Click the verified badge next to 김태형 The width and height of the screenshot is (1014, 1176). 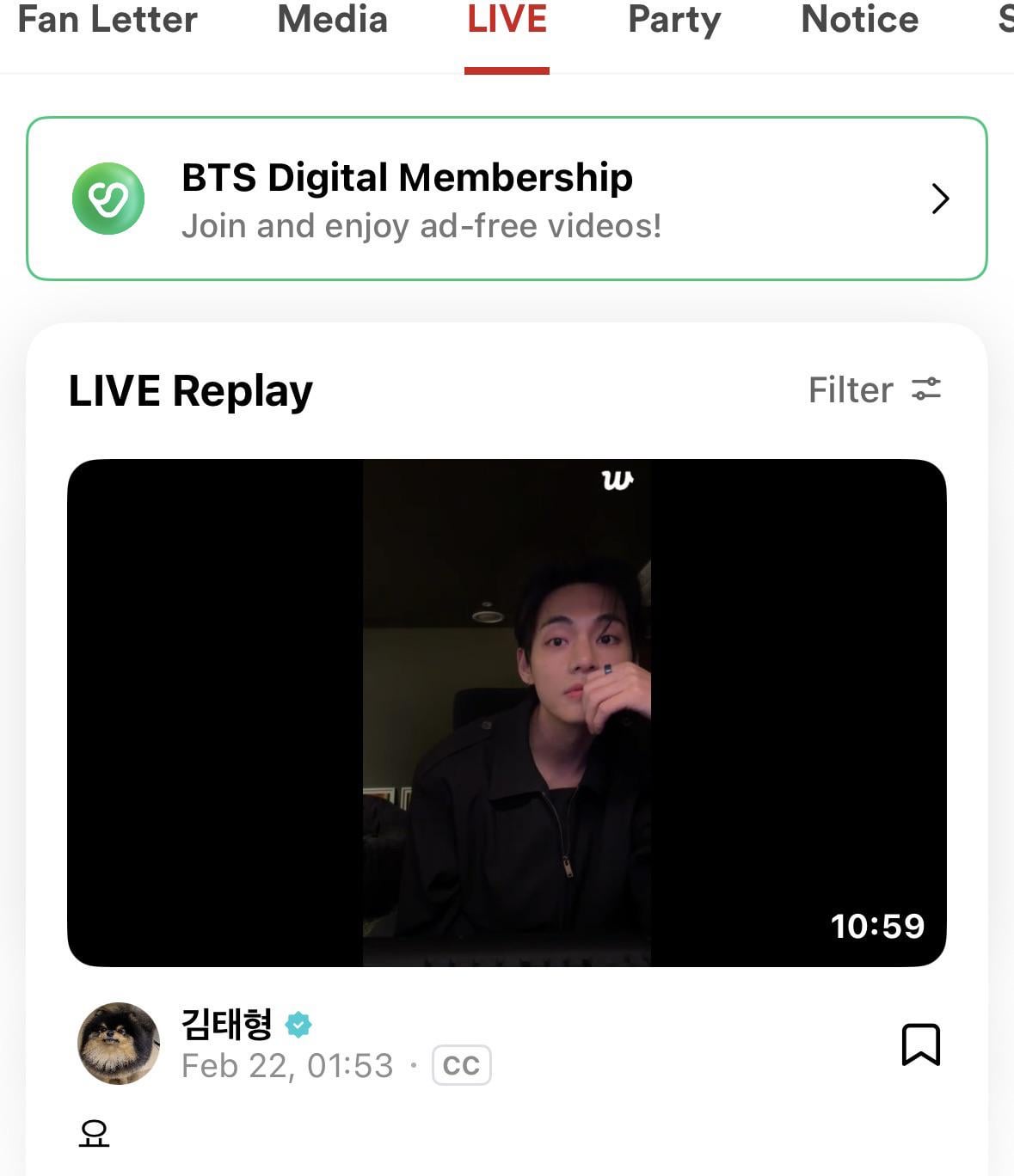click(x=298, y=1023)
